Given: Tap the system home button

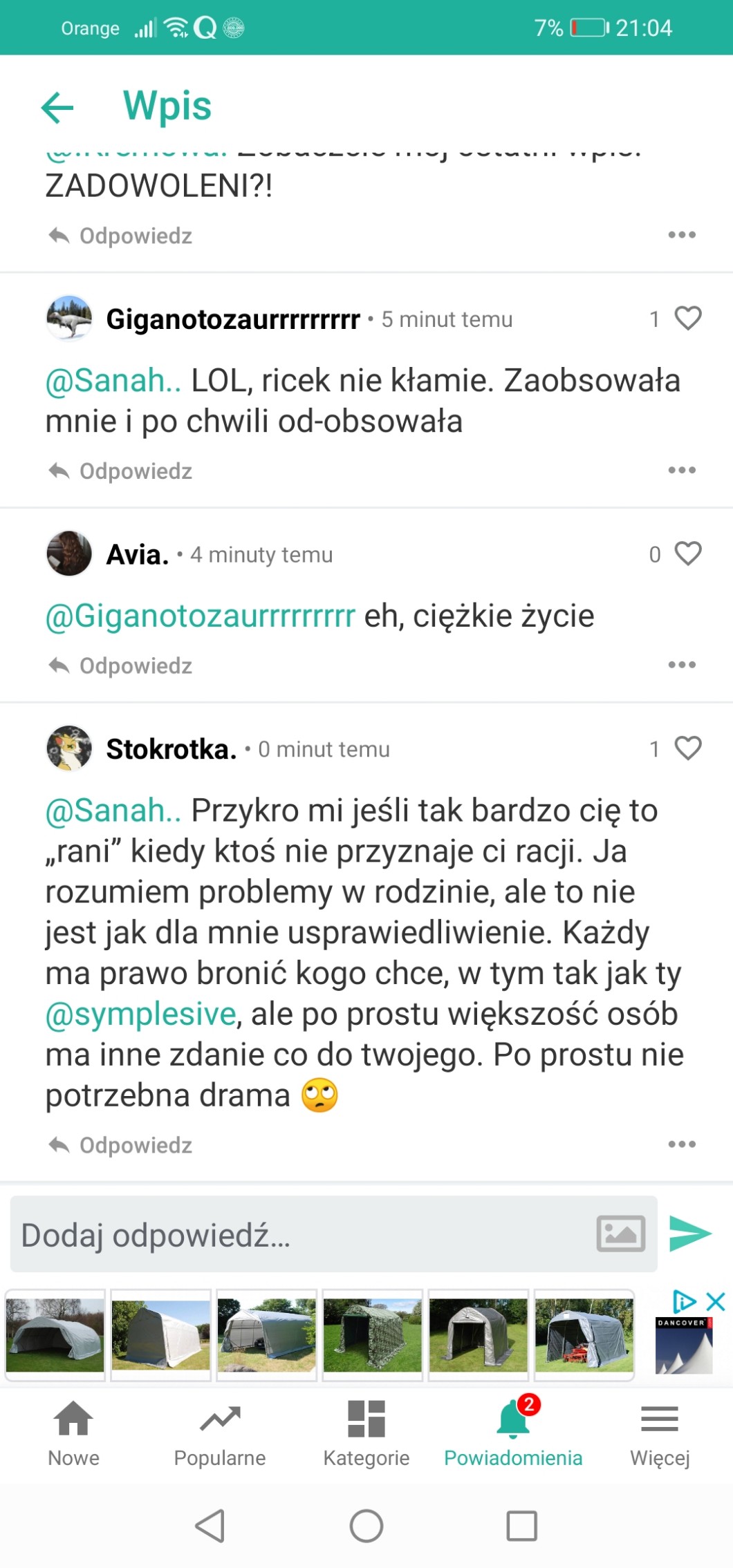Looking at the screenshot, I should pyautogui.click(x=366, y=1526).
